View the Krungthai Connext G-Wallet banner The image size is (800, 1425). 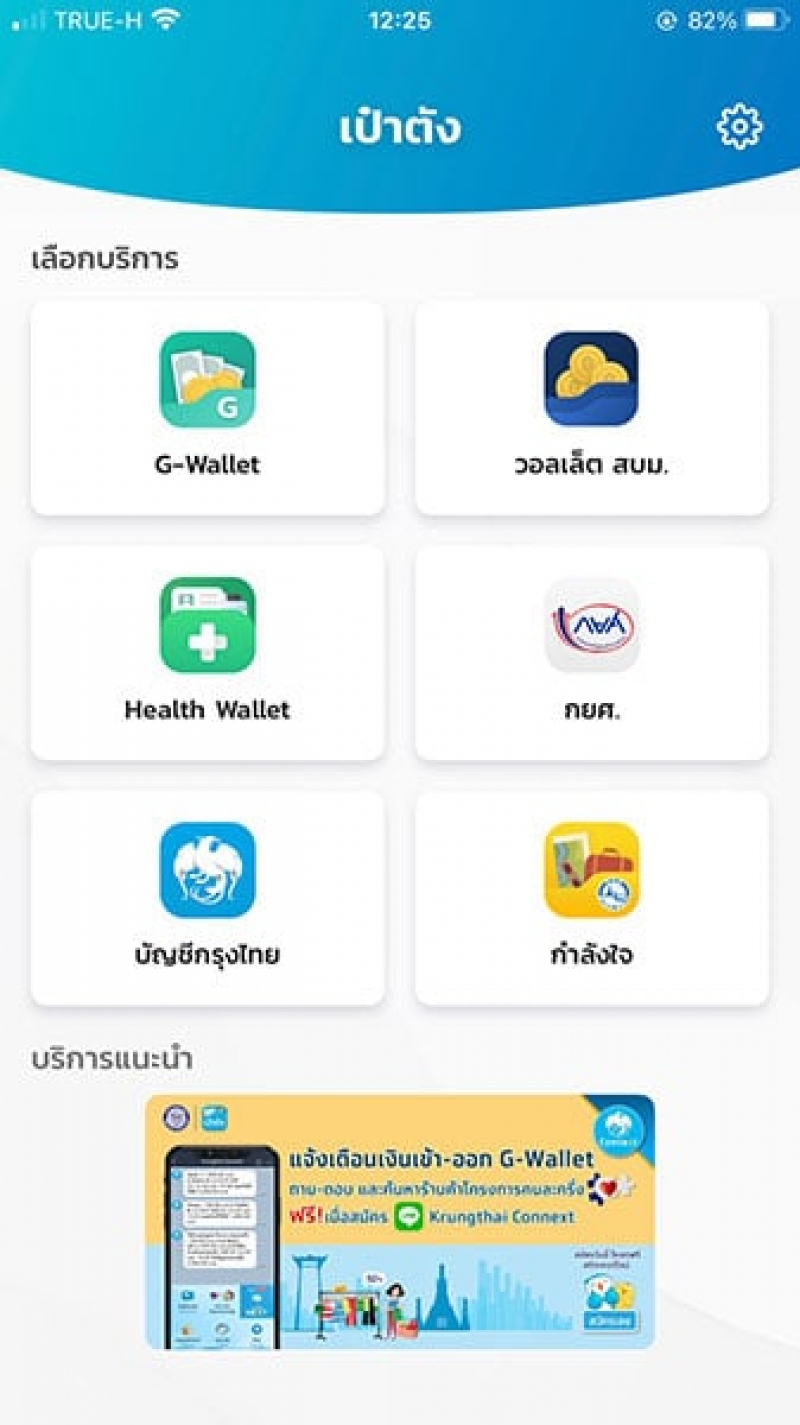pyautogui.click(x=400, y=1221)
